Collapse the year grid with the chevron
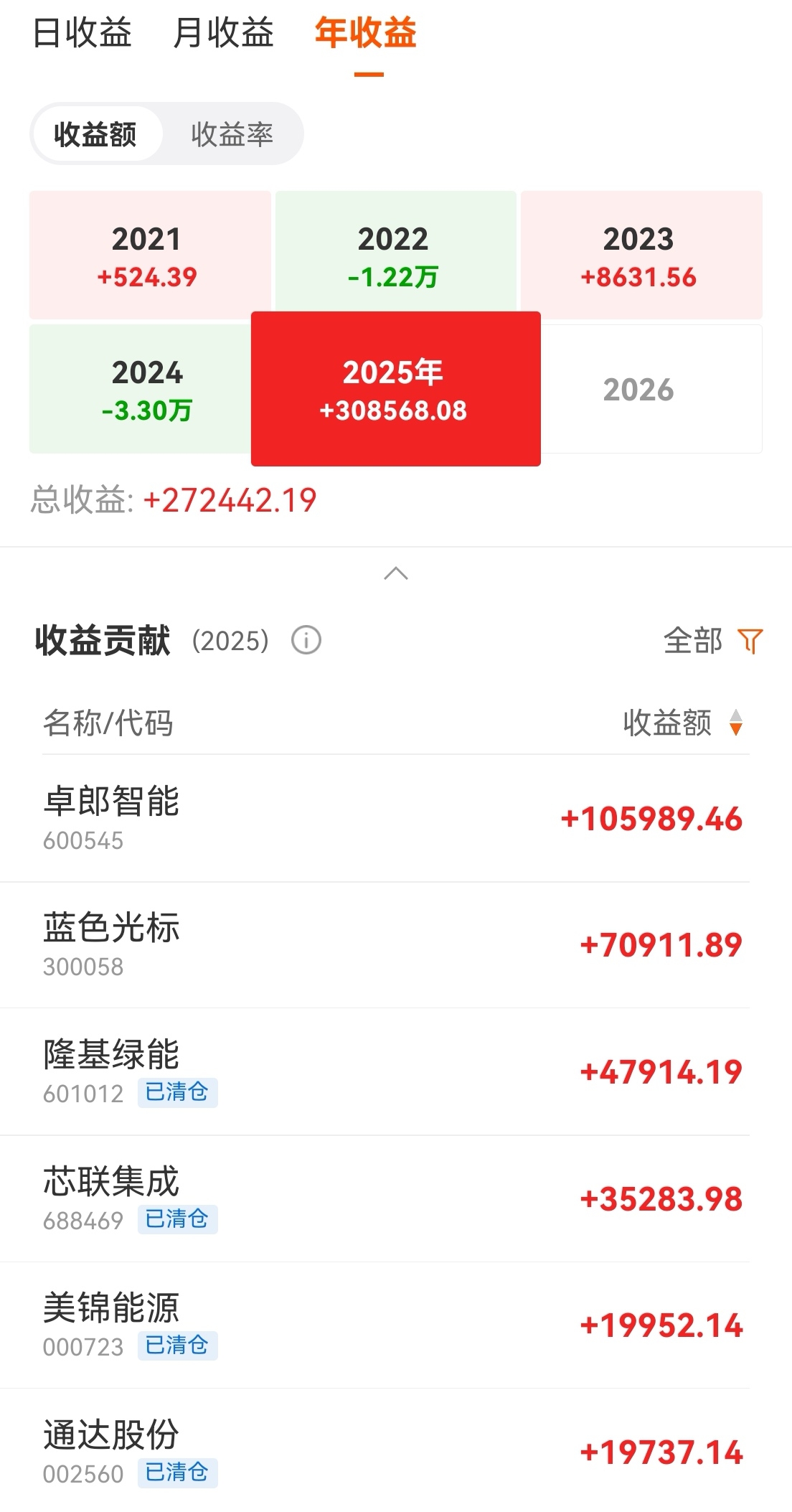Viewport: 792px width, 1512px height. (x=396, y=573)
